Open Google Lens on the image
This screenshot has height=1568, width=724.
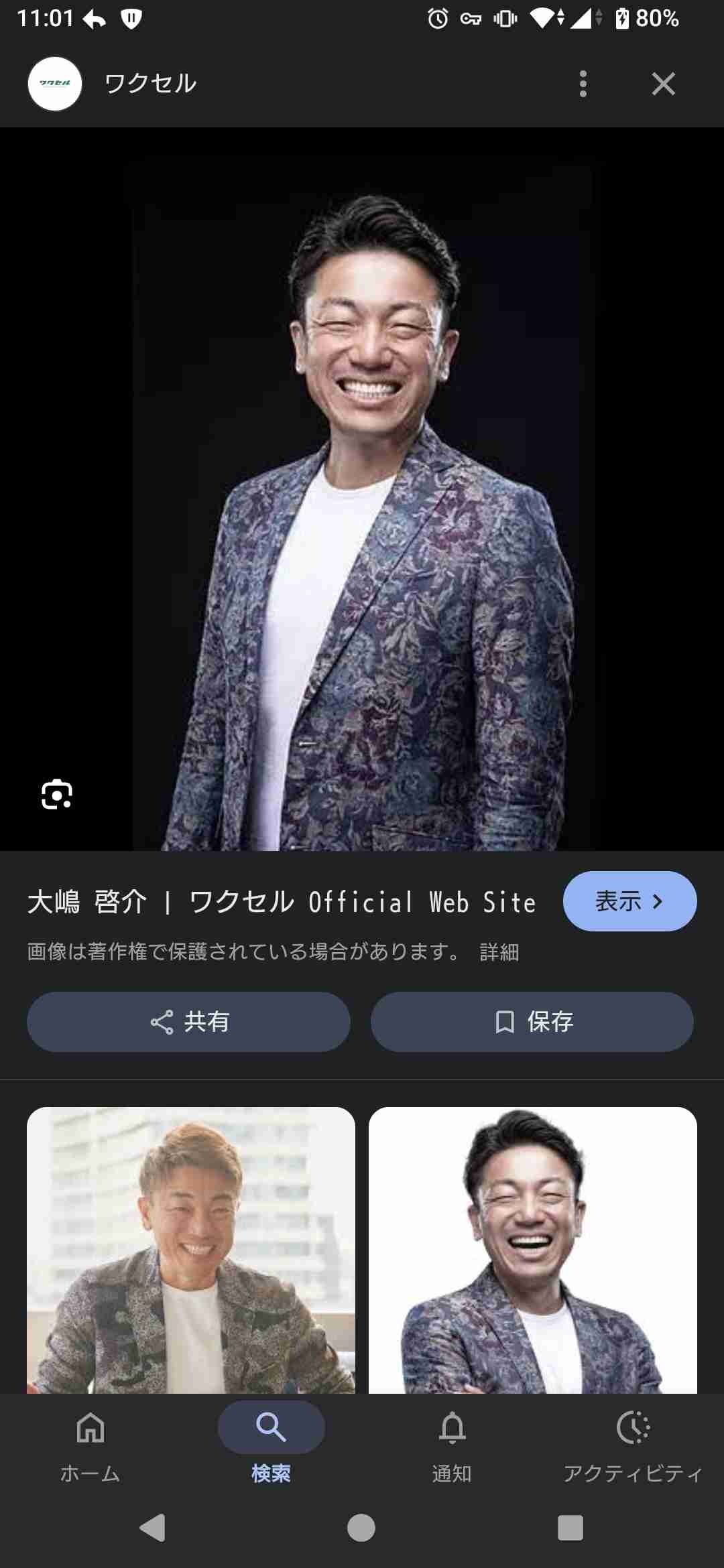(x=57, y=795)
